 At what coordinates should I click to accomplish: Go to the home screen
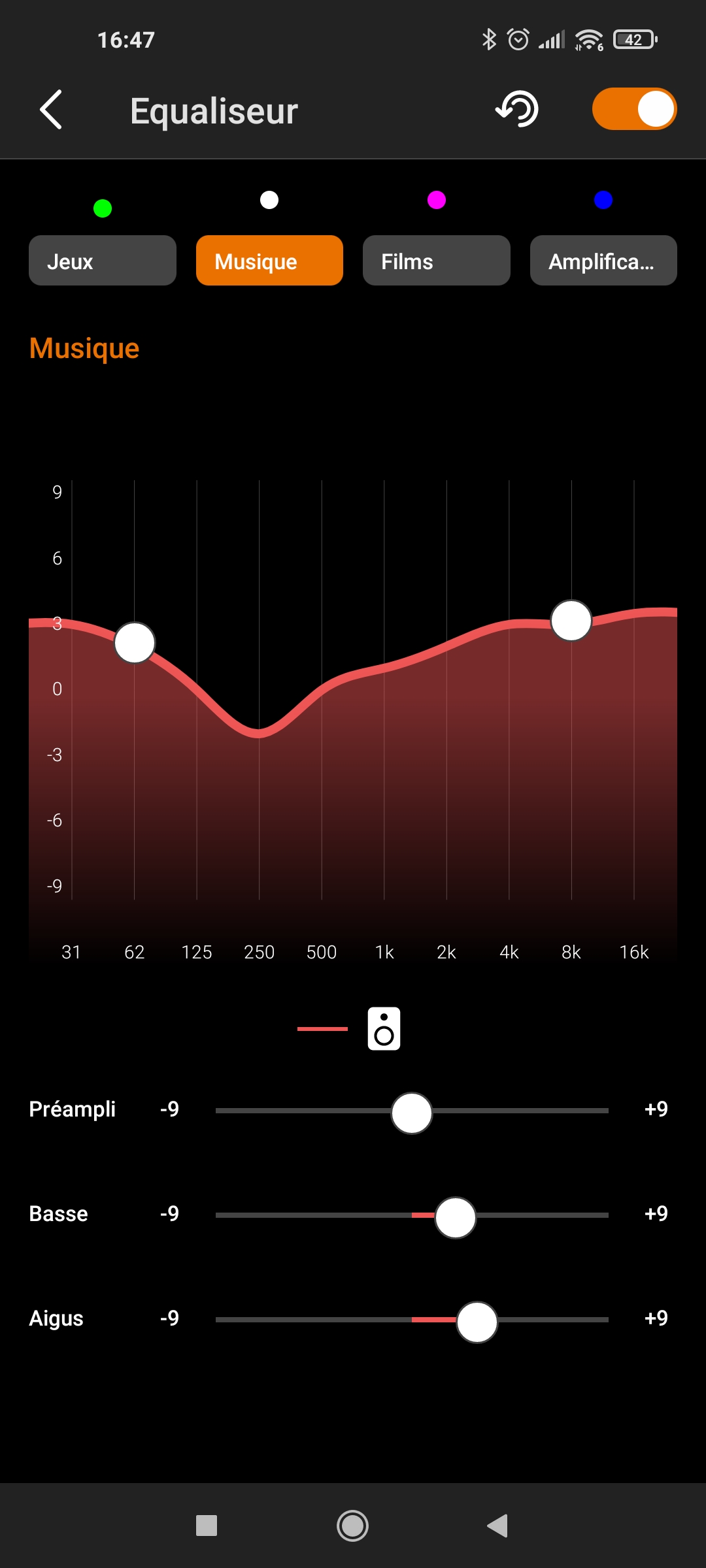coord(352,1526)
